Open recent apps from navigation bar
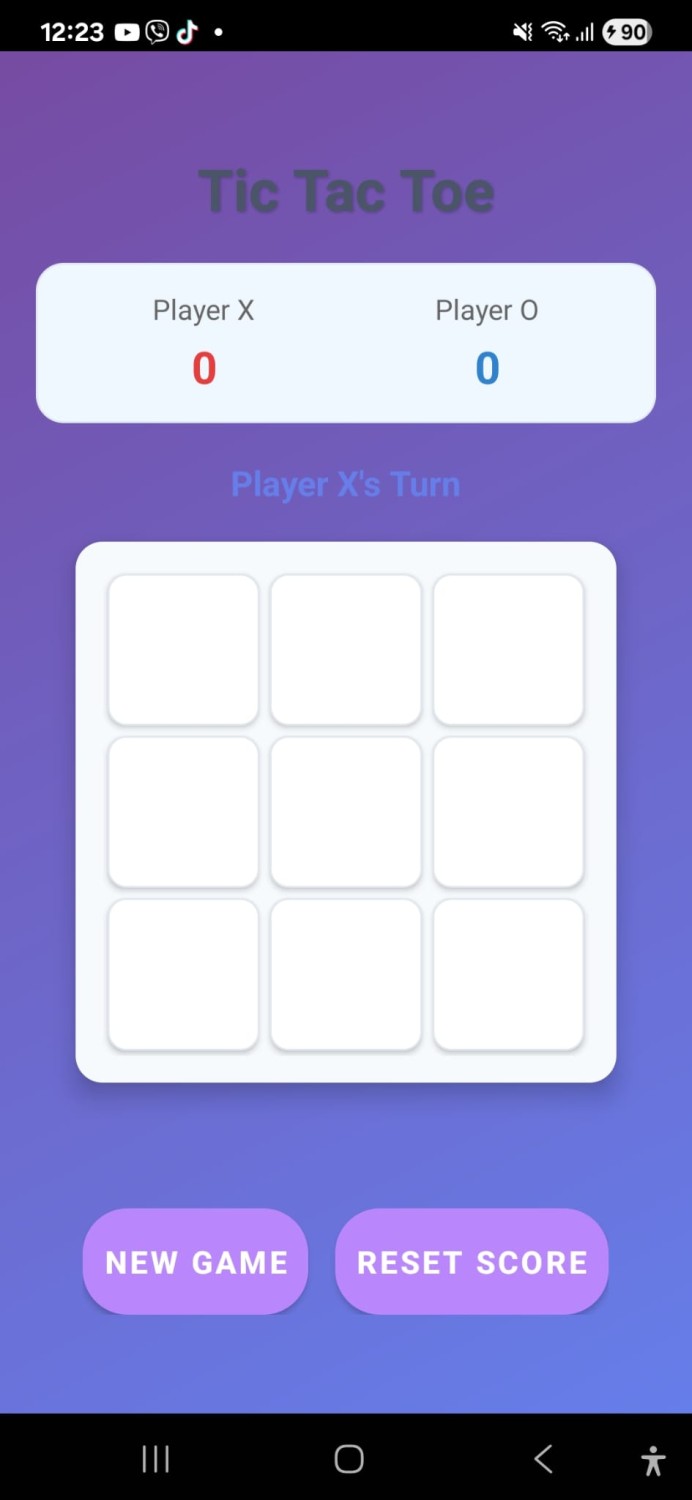Viewport: 692px width, 1500px height. 155,1459
